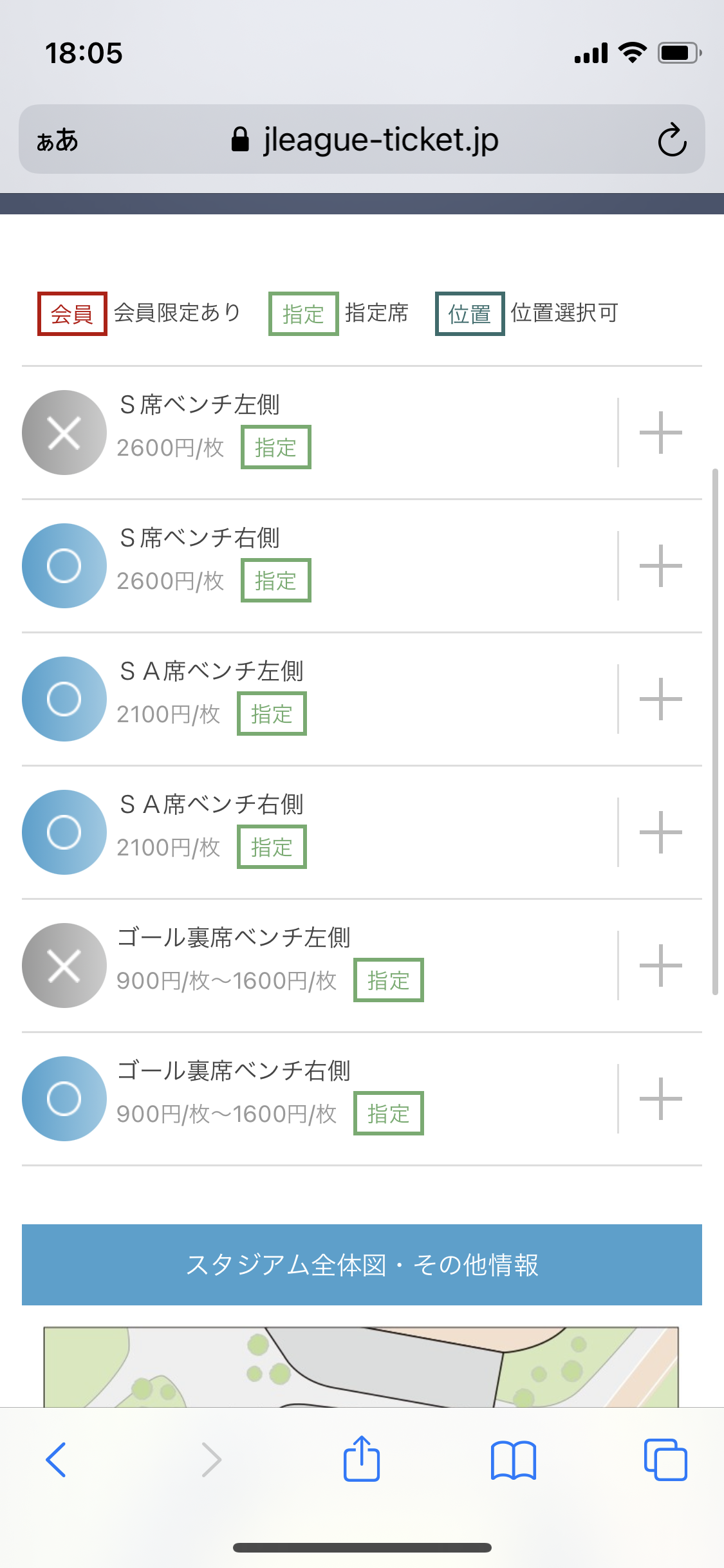Screen dimensions: 724x1568
Task: Open the ぁあ text size menu
Action: point(58,140)
